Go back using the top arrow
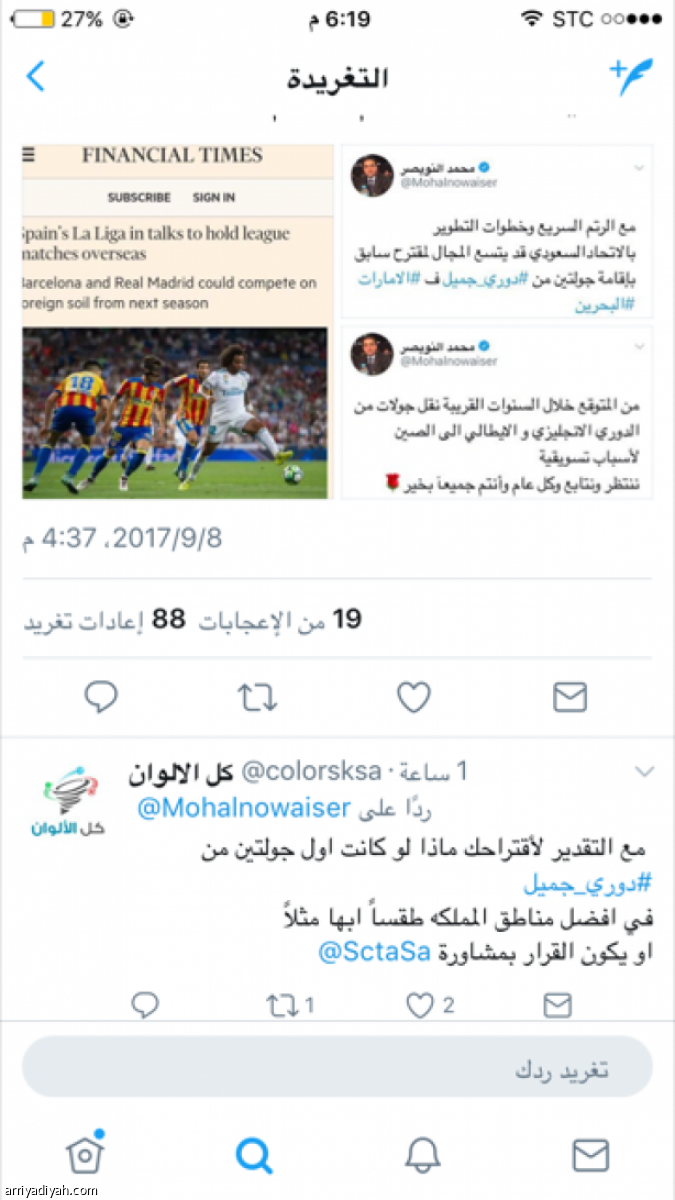Screen dimensions: 675x1200 pos(36,77)
